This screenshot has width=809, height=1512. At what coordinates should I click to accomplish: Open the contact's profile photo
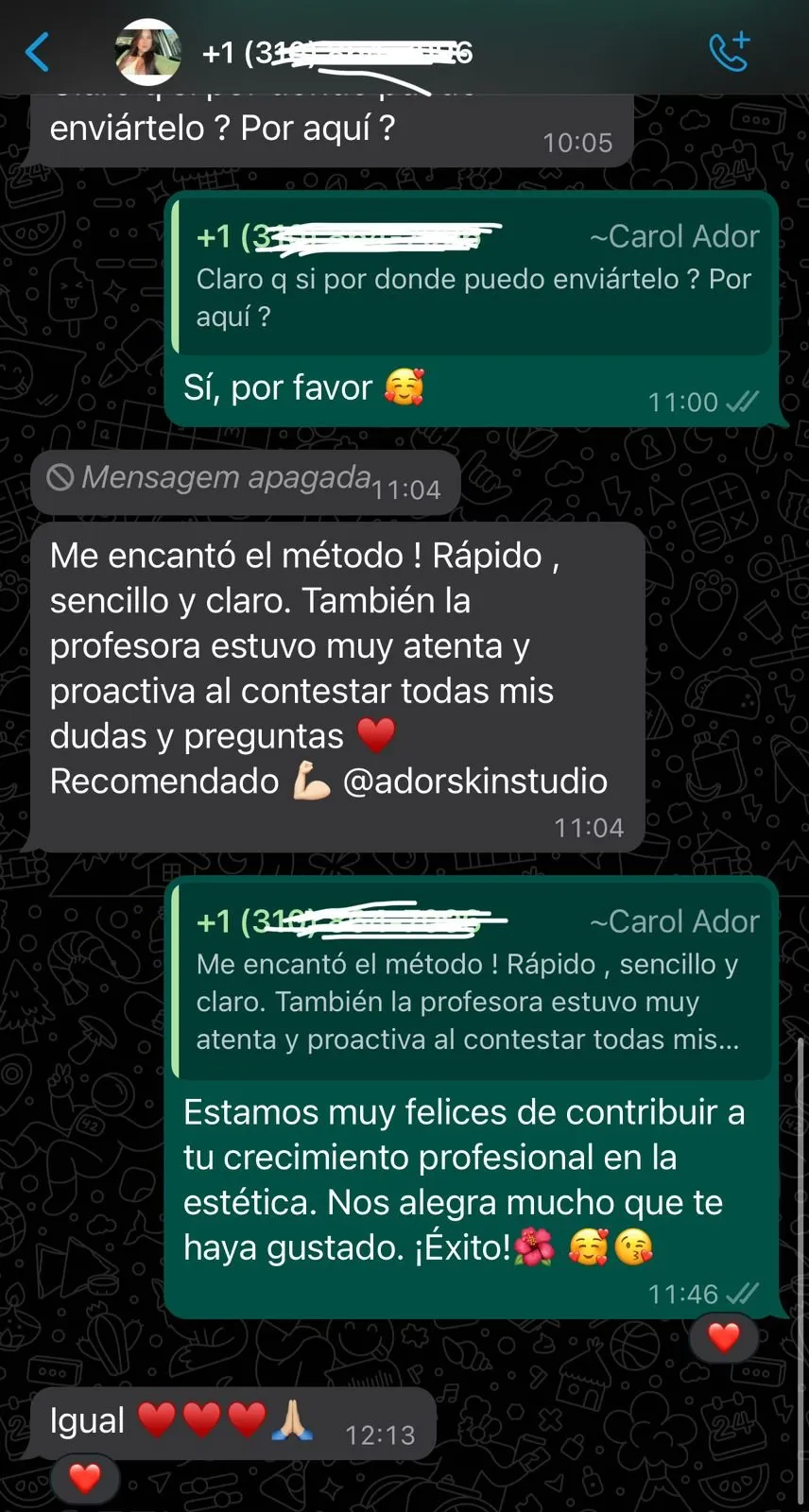click(148, 52)
